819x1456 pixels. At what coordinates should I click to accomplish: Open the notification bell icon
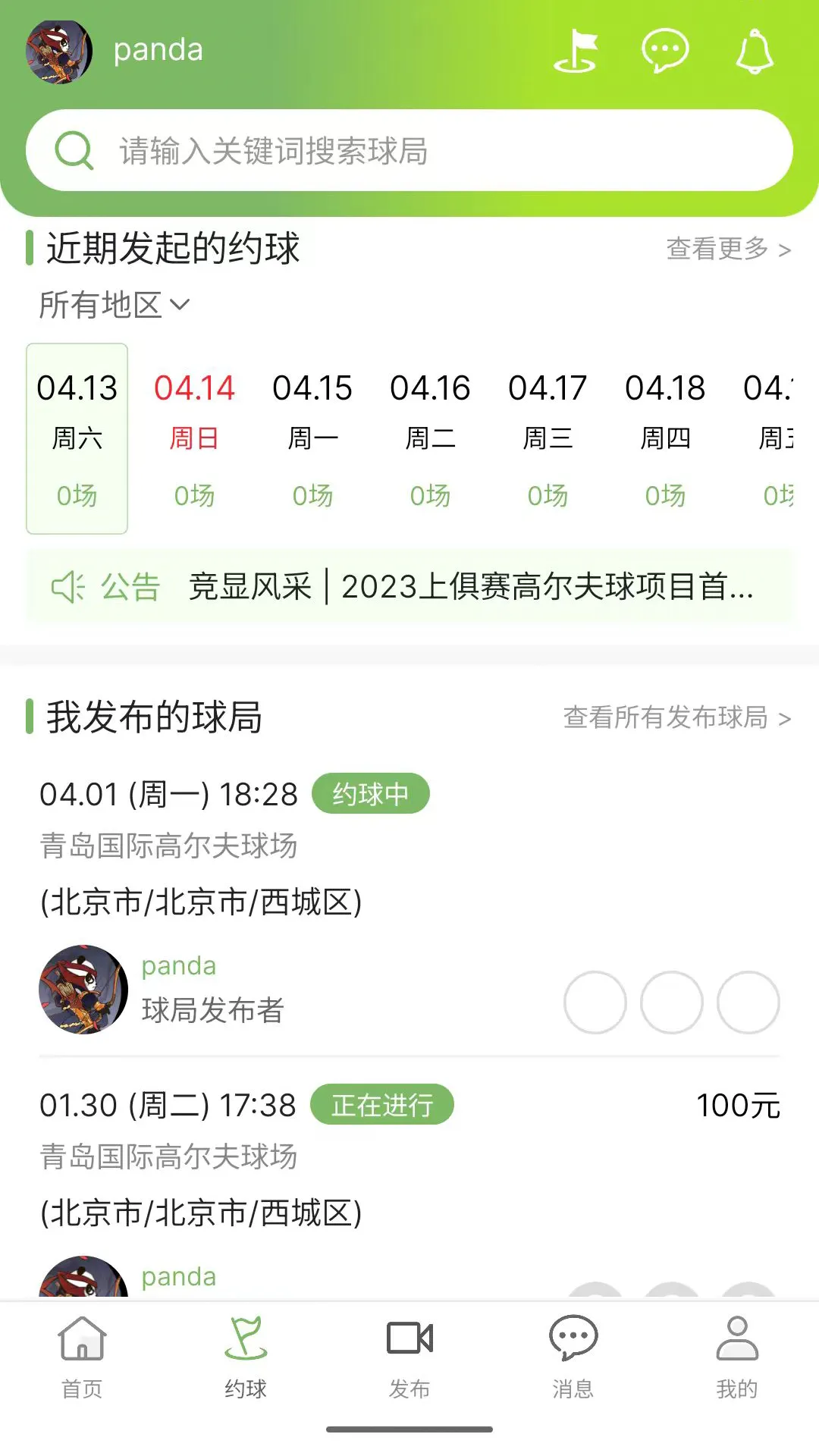753,49
